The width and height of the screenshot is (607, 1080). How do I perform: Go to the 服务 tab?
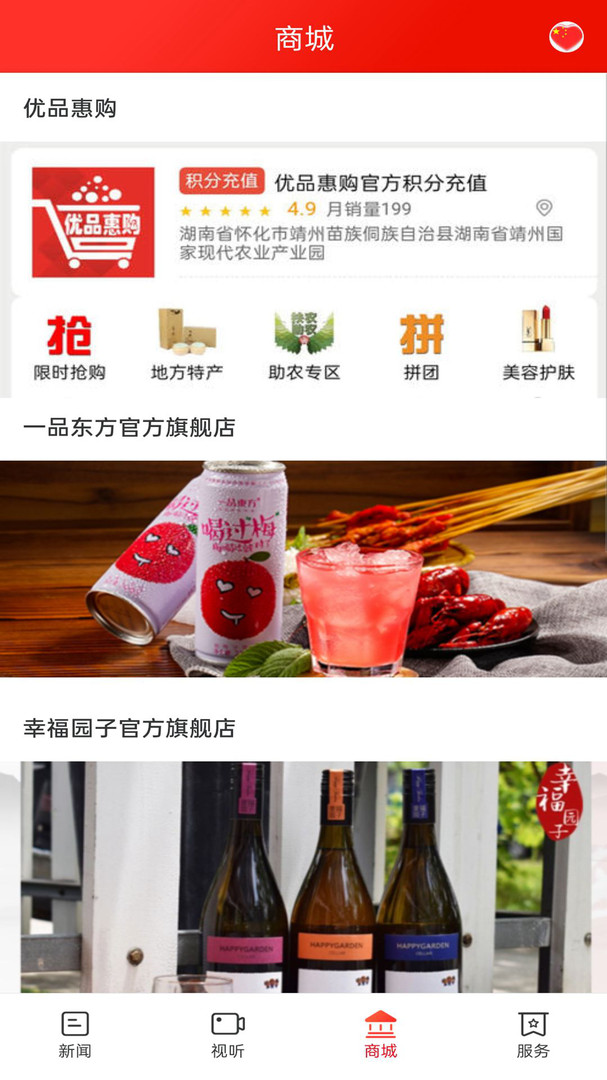(533, 1035)
